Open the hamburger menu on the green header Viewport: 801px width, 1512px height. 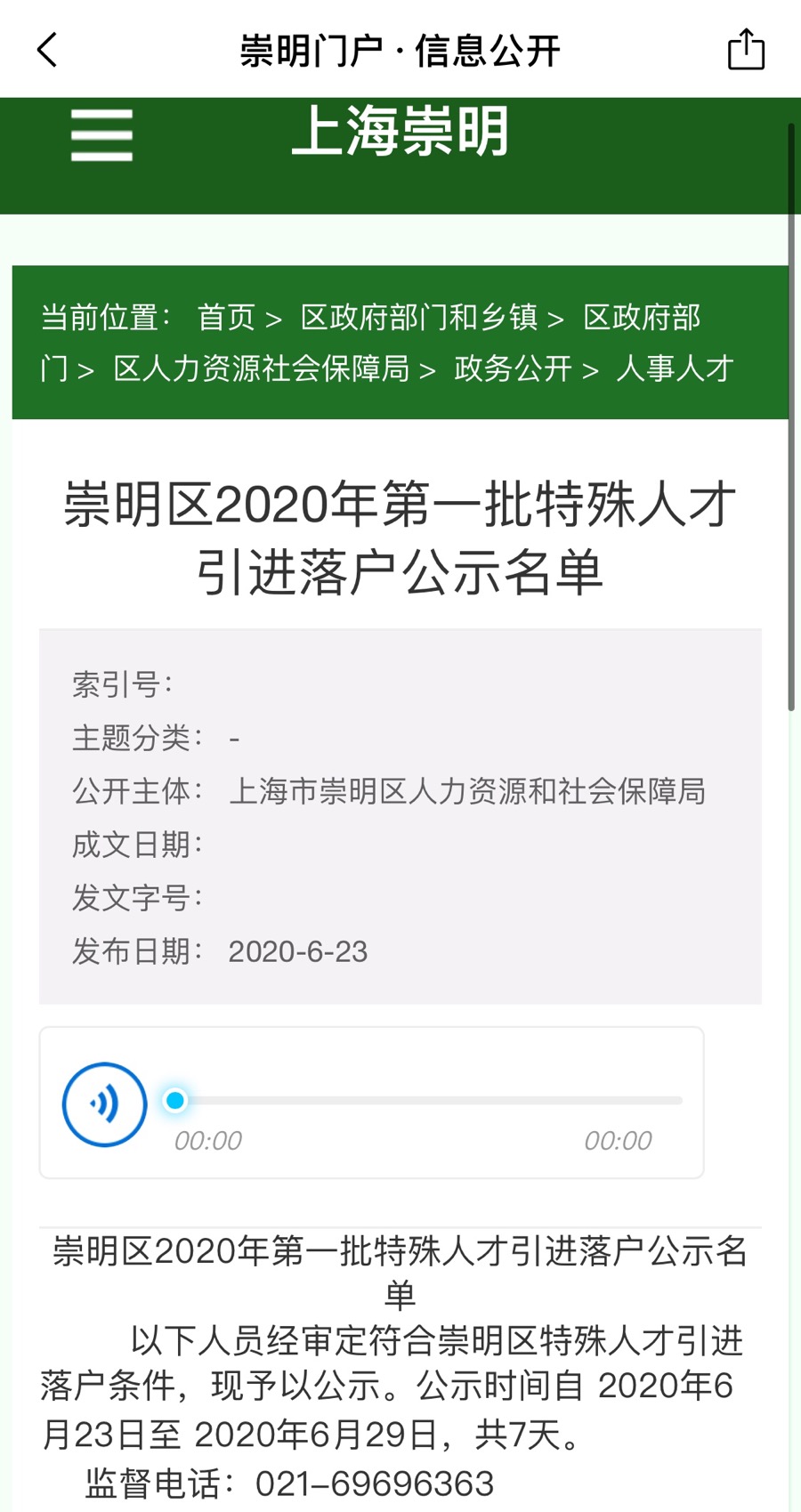(x=101, y=135)
